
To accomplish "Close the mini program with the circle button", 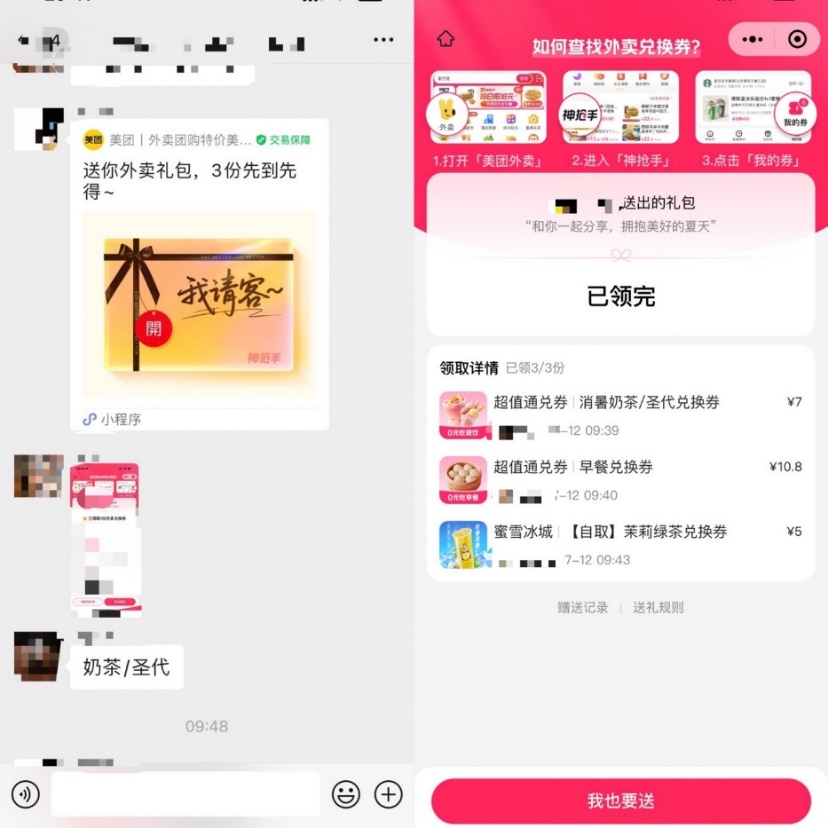I will (x=797, y=39).
